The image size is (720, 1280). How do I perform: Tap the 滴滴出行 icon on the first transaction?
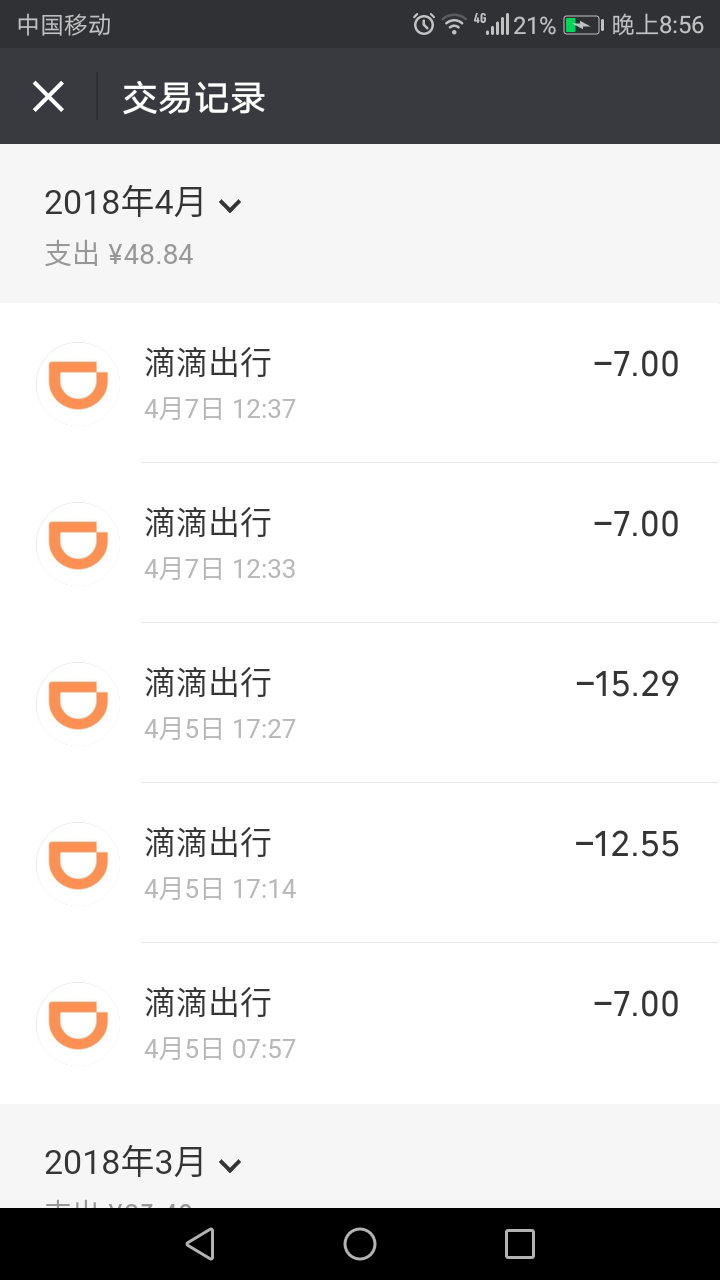(x=77, y=383)
